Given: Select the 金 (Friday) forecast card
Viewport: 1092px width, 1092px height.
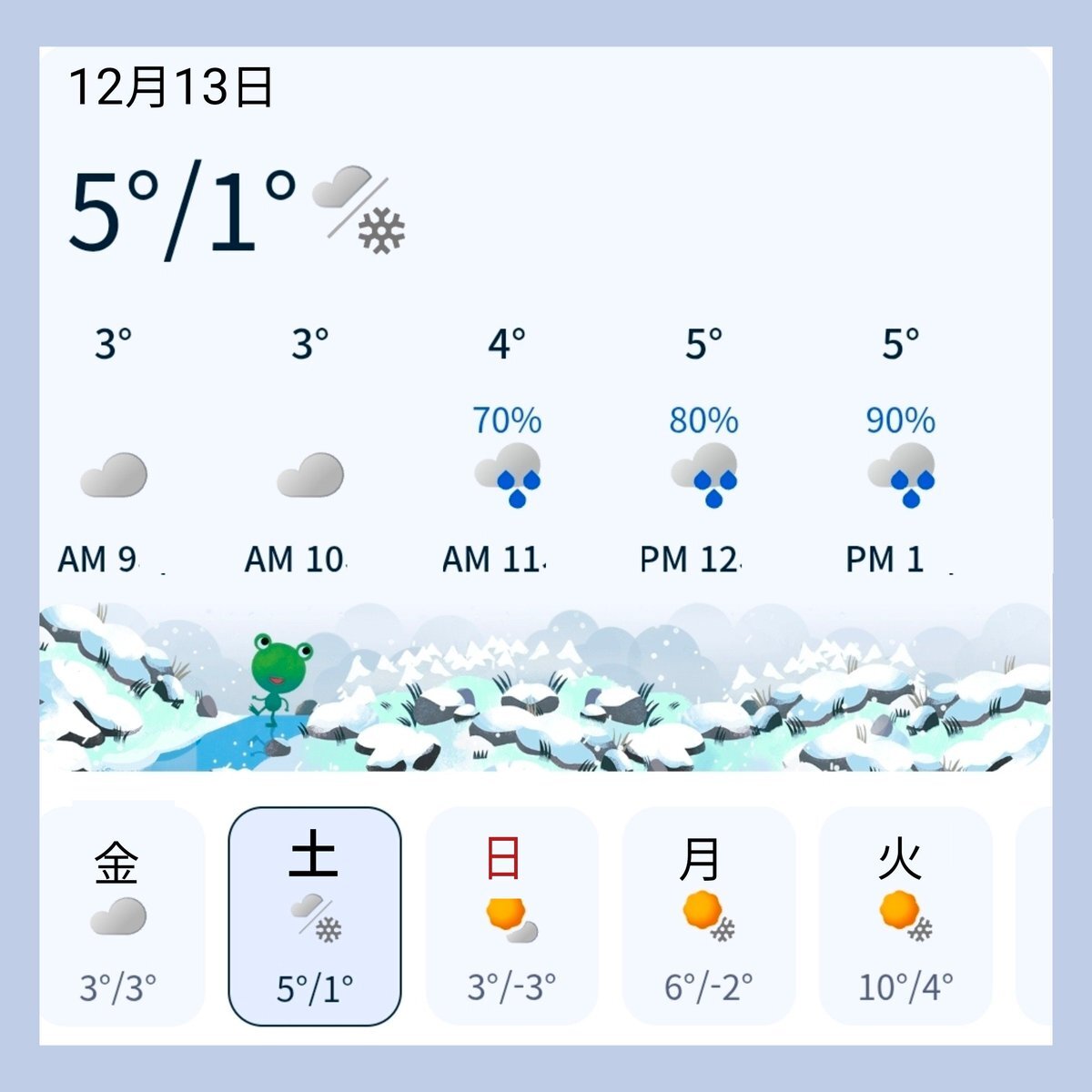Looking at the screenshot, I should coord(120,917).
